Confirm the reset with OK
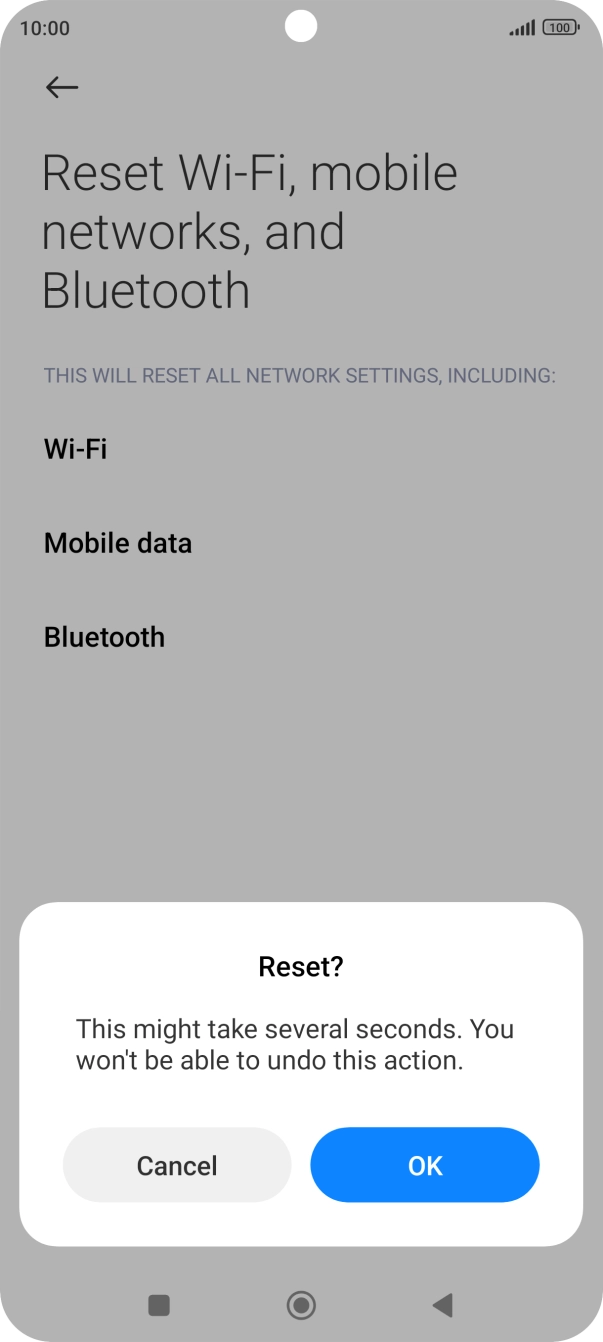This screenshot has width=603, height=1342. (425, 1165)
